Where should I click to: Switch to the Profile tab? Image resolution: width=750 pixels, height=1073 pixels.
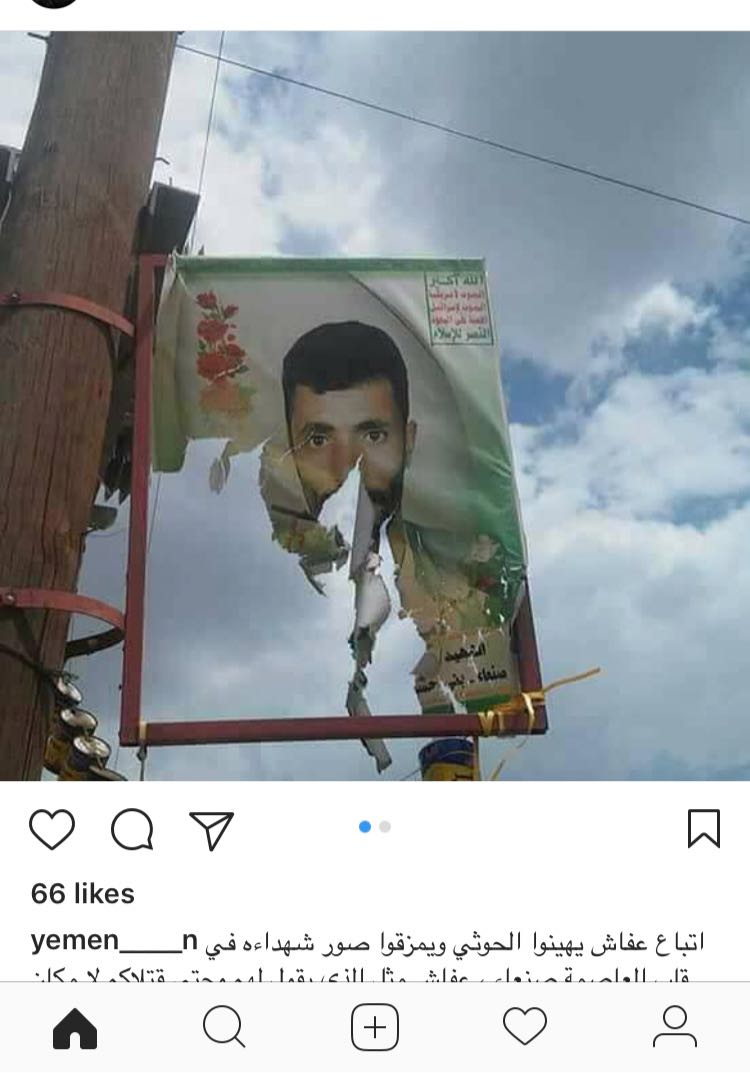pyautogui.click(x=675, y=1028)
